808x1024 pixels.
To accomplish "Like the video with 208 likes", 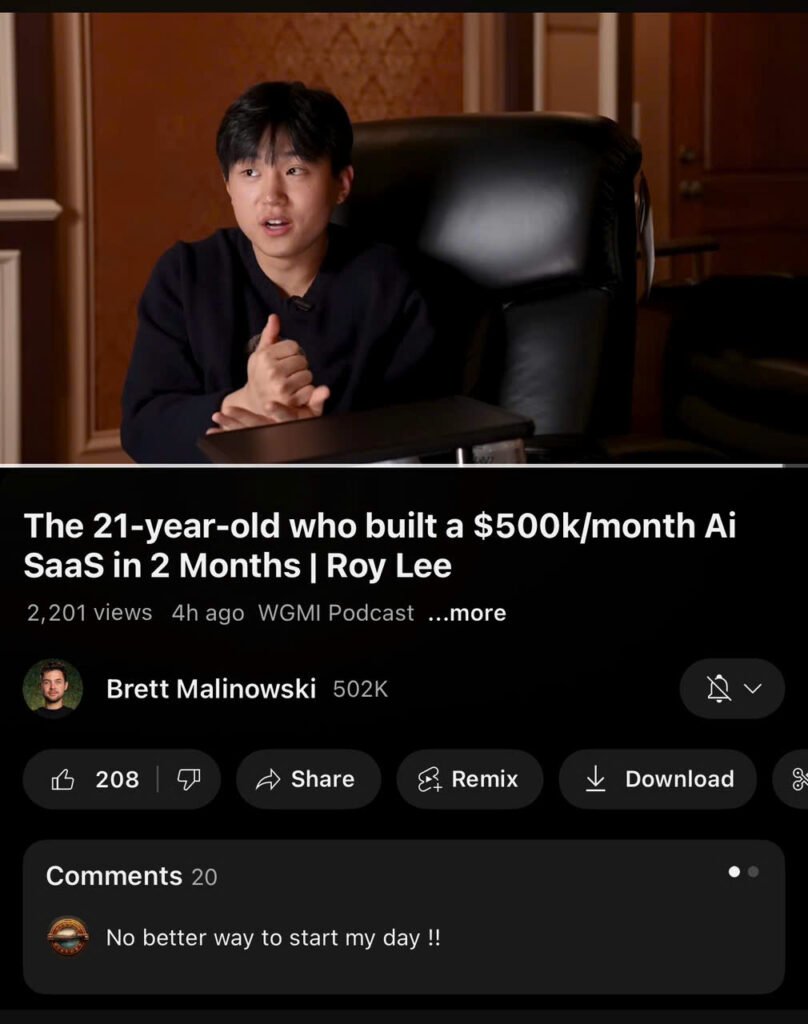I will [x=96, y=779].
